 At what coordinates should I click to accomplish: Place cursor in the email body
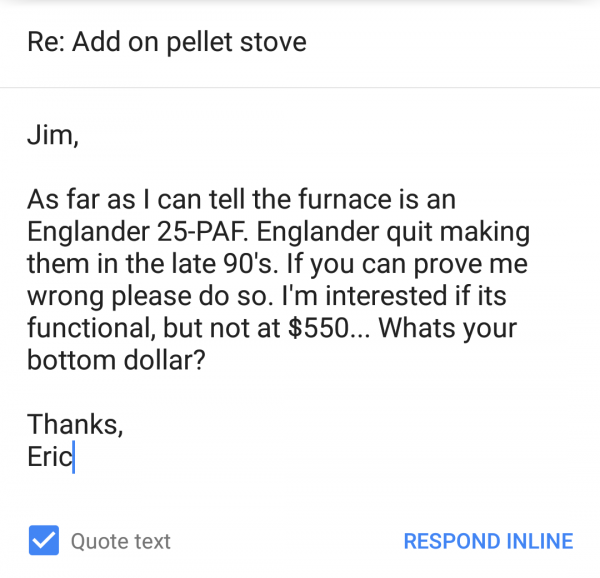(280, 290)
